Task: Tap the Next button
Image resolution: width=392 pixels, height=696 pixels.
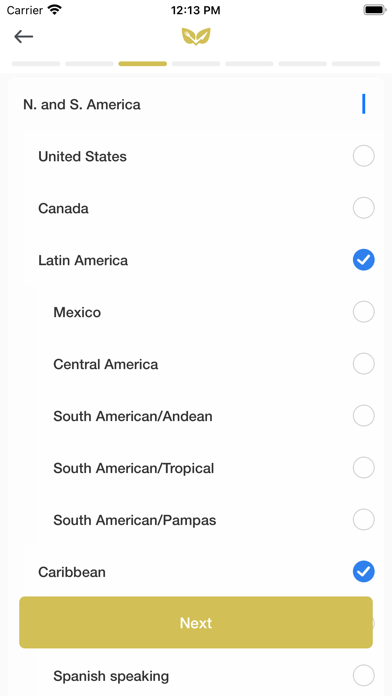Action: coord(196,622)
